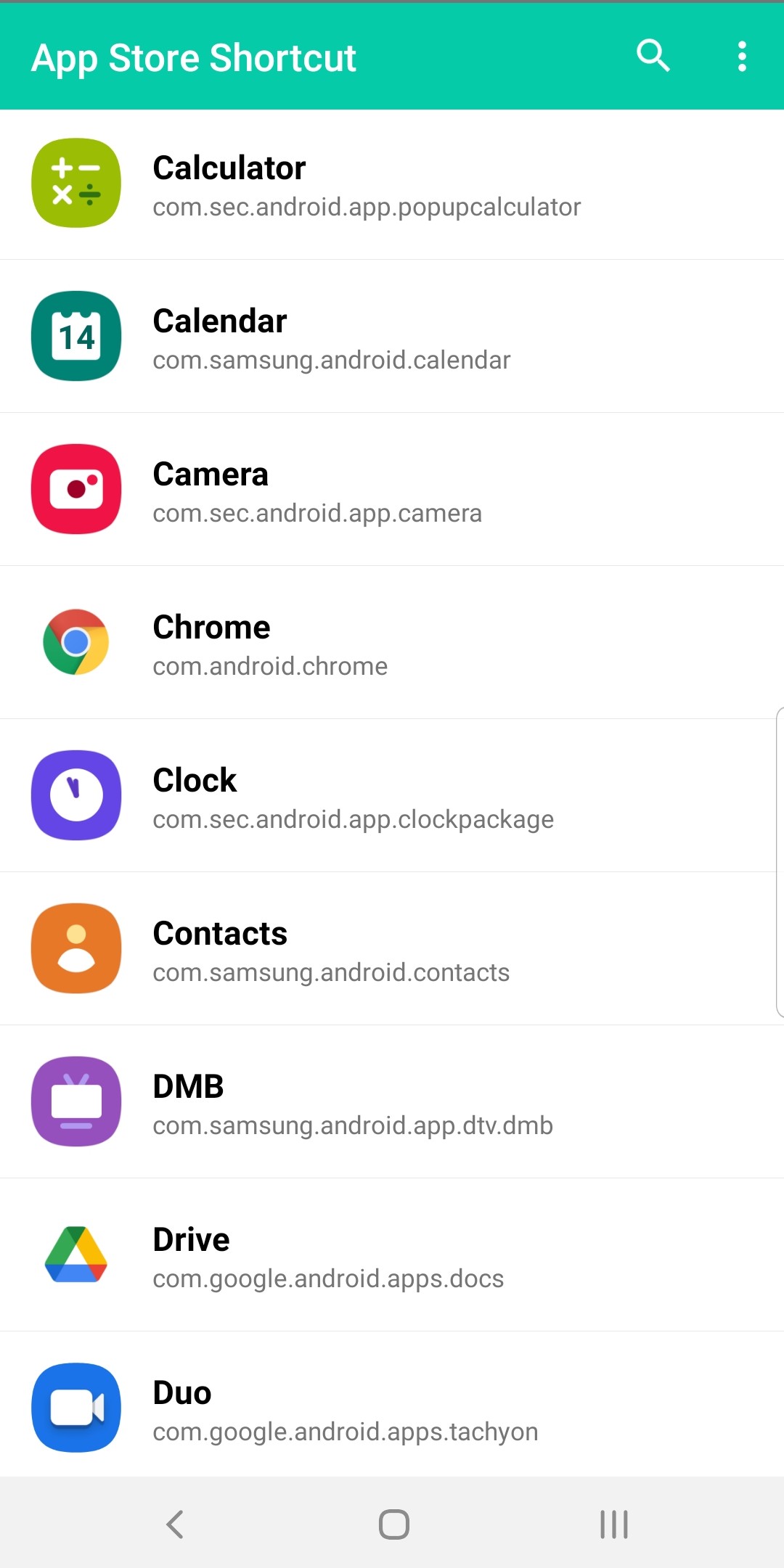Open the search icon in the toolbar
The width and height of the screenshot is (784, 1568).
click(x=651, y=56)
